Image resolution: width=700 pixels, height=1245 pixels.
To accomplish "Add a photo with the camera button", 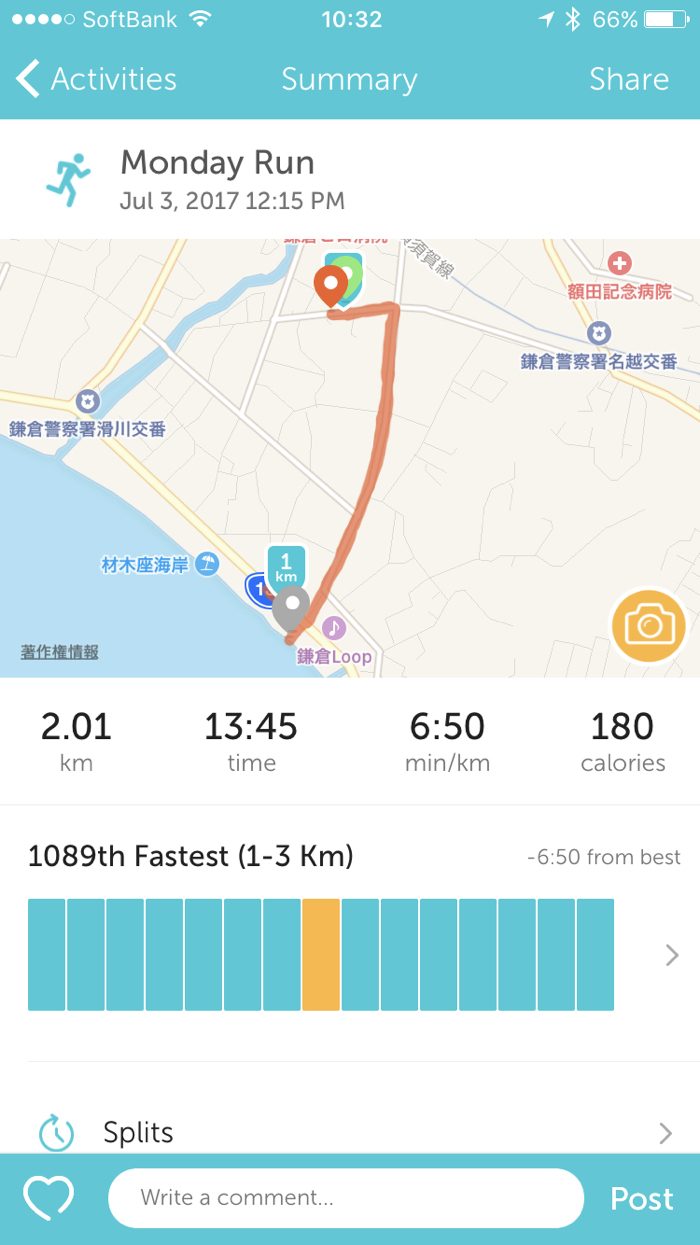I will pyautogui.click(x=650, y=627).
